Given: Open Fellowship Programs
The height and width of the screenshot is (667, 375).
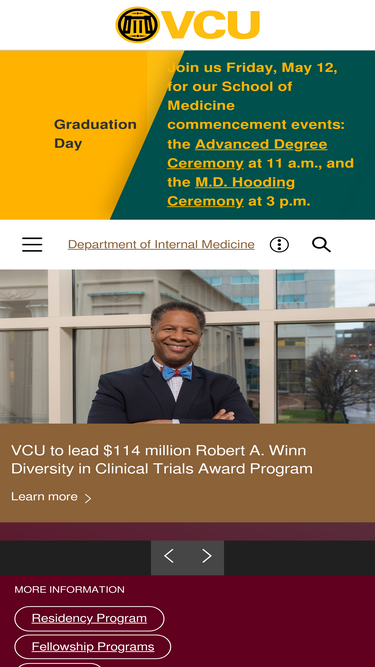Looking at the screenshot, I should coord(93,647).
